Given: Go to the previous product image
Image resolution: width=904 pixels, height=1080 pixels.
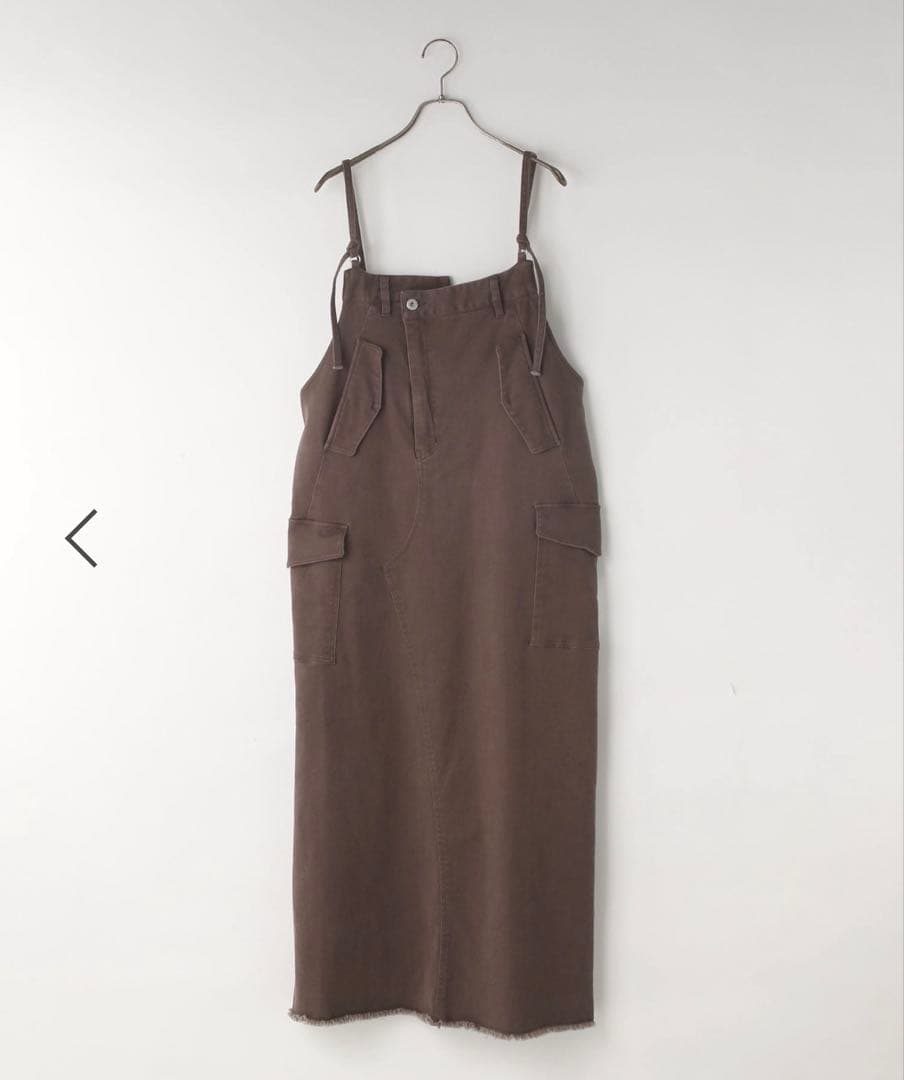Looking at the screenshot, I should (x=81, y=538).
